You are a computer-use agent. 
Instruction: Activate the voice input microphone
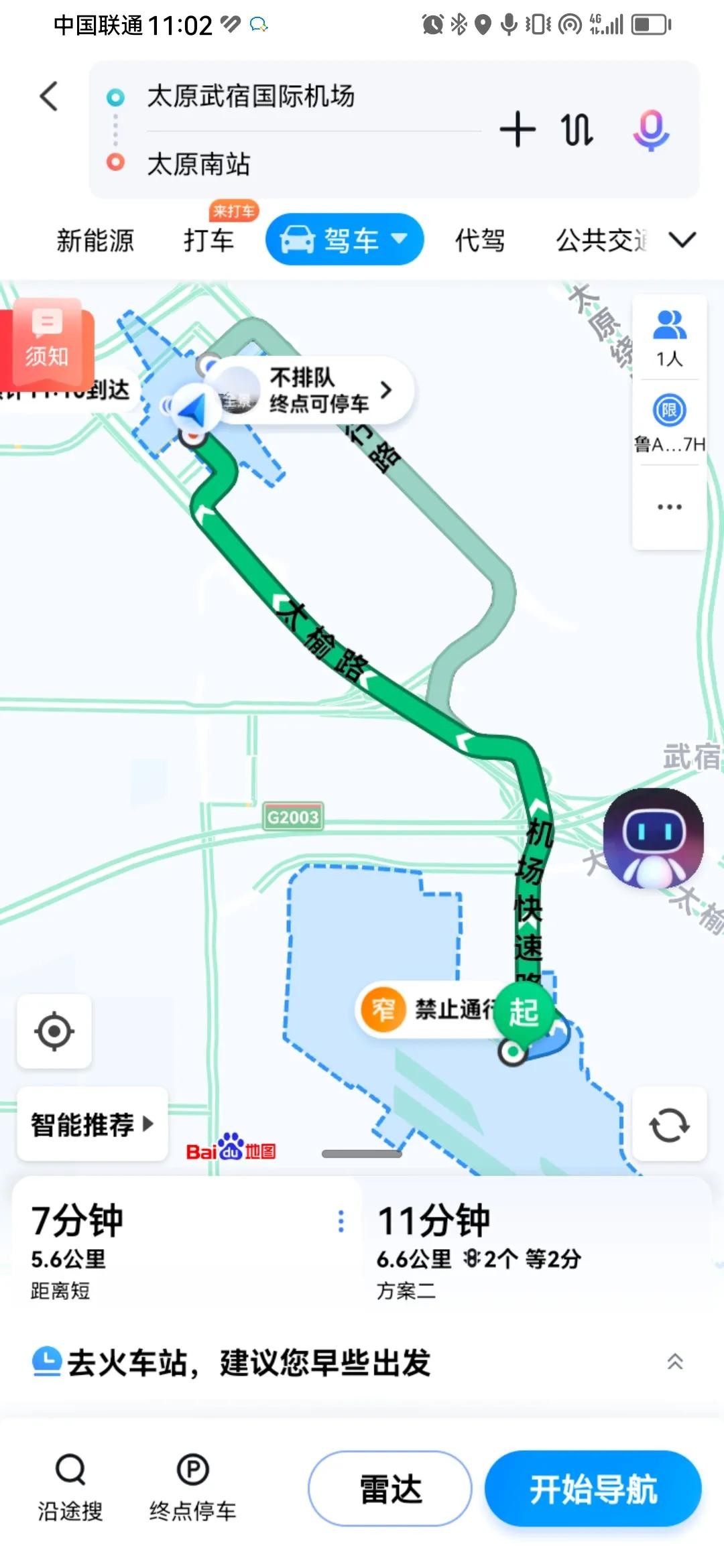tap(651, 129)
